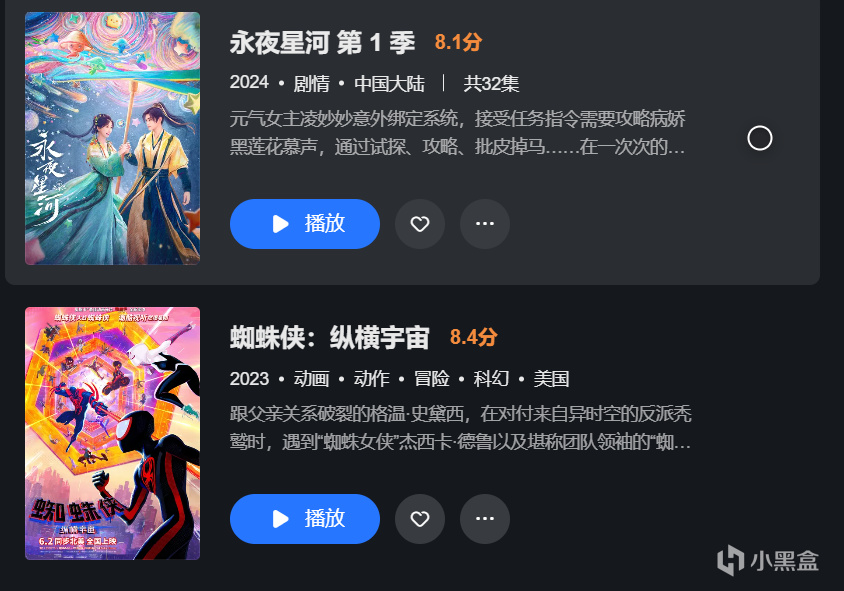Favorite 永夜星河 with the heart icon
Screen dimensions: 844x591
pyautogui.click(x=420, y=224)
